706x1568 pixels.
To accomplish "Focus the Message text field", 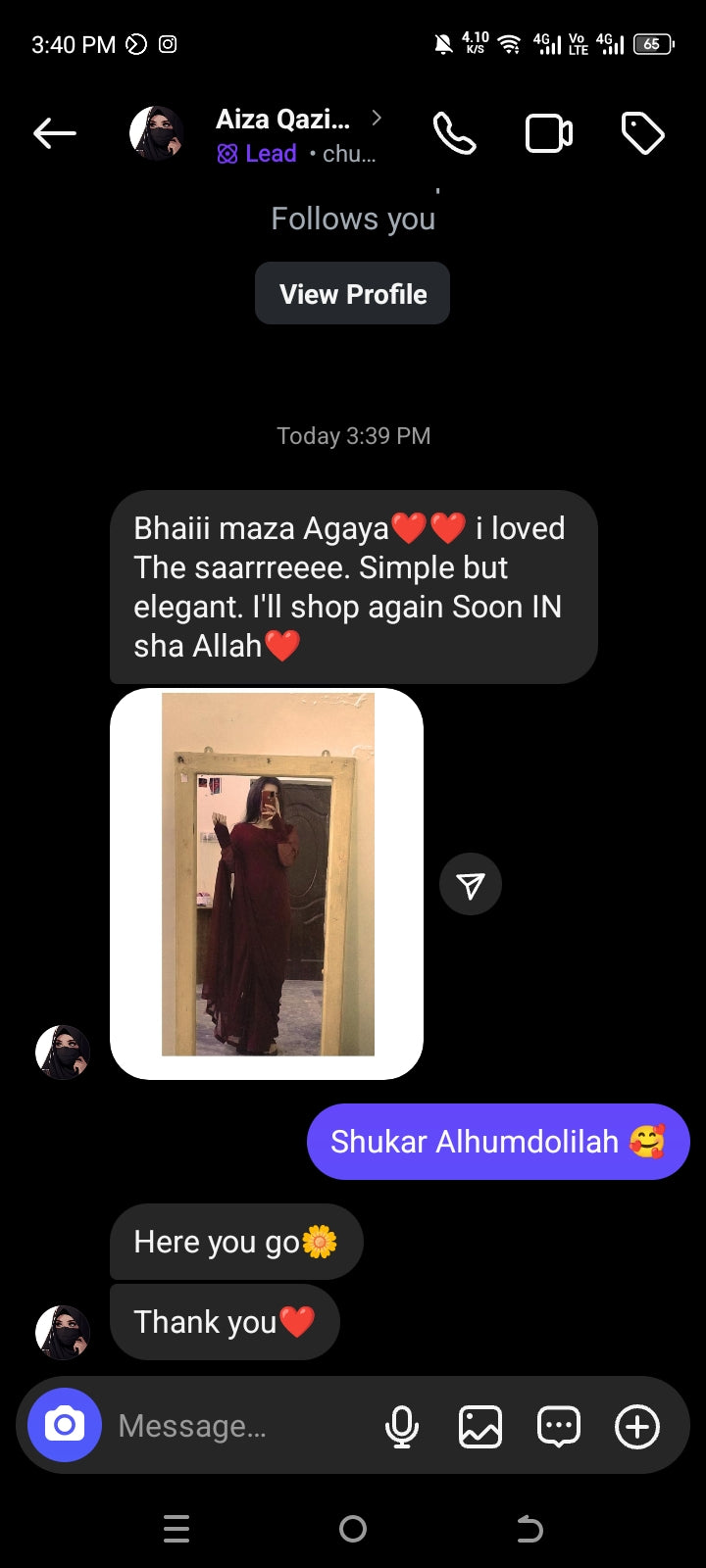I will coord(235,1426).
